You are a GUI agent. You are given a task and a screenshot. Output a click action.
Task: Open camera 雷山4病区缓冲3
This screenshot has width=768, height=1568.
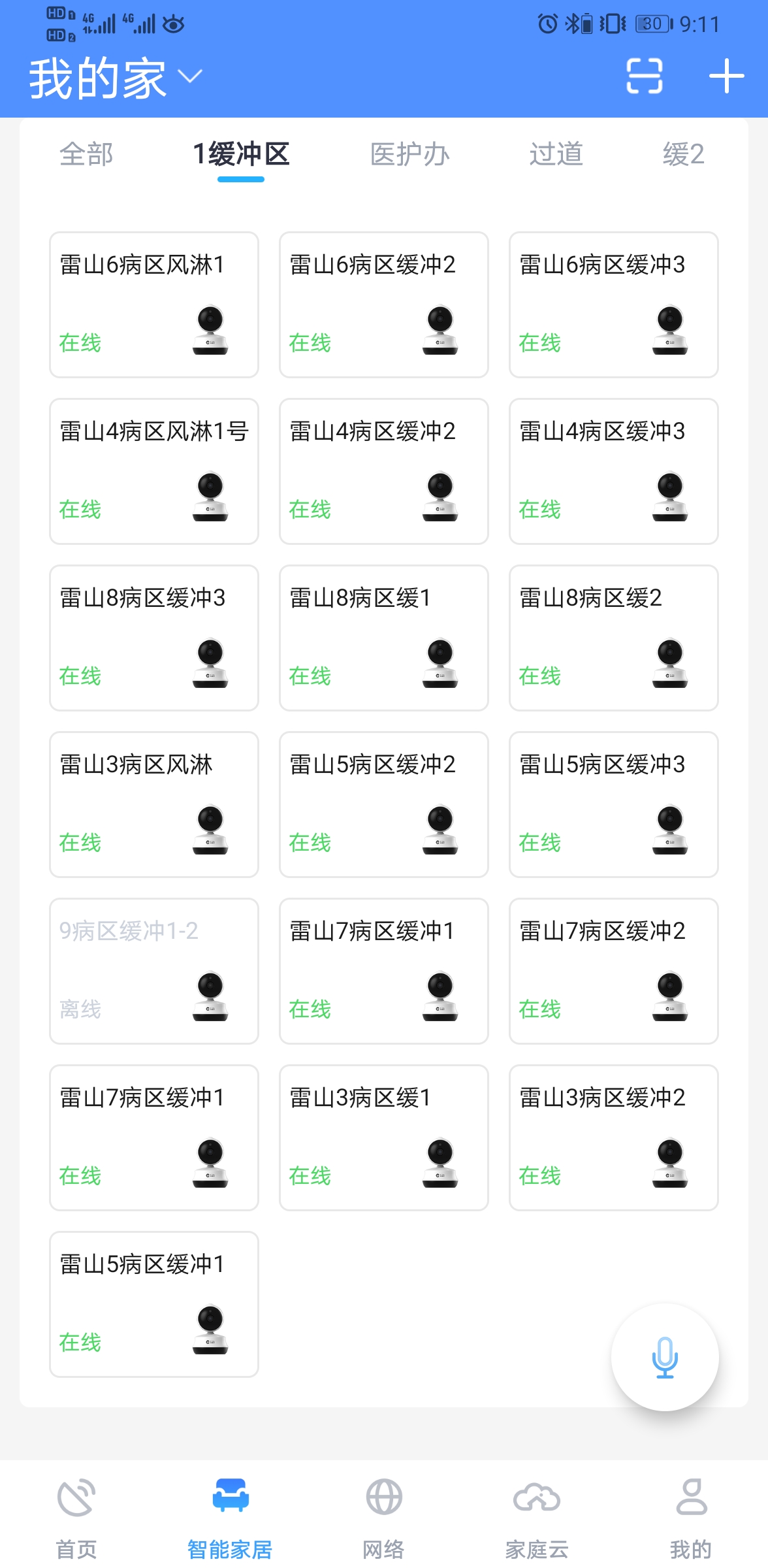(x=614, y=471)
